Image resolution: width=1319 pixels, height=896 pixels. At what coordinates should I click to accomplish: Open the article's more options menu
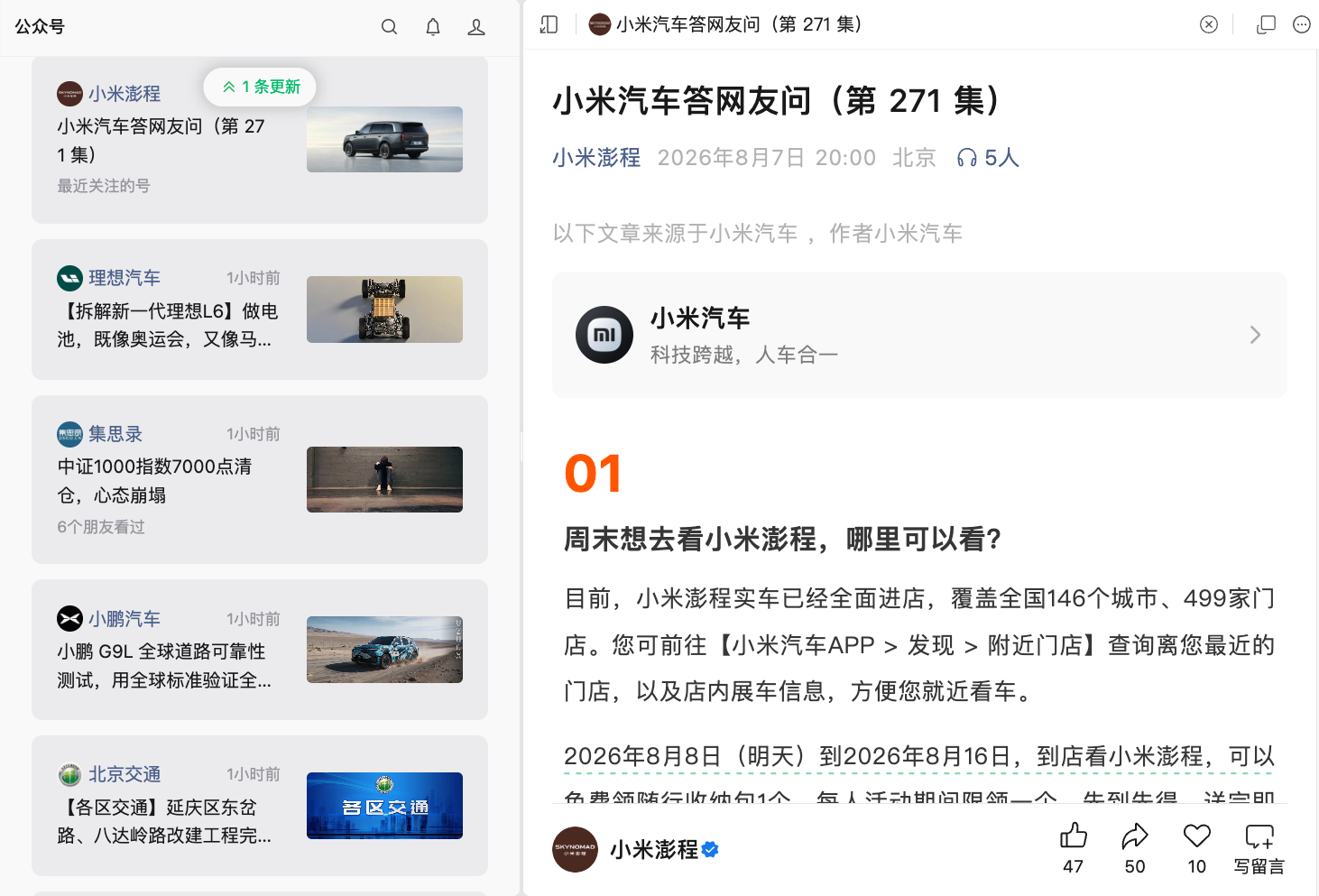(x=1301, y=24)
